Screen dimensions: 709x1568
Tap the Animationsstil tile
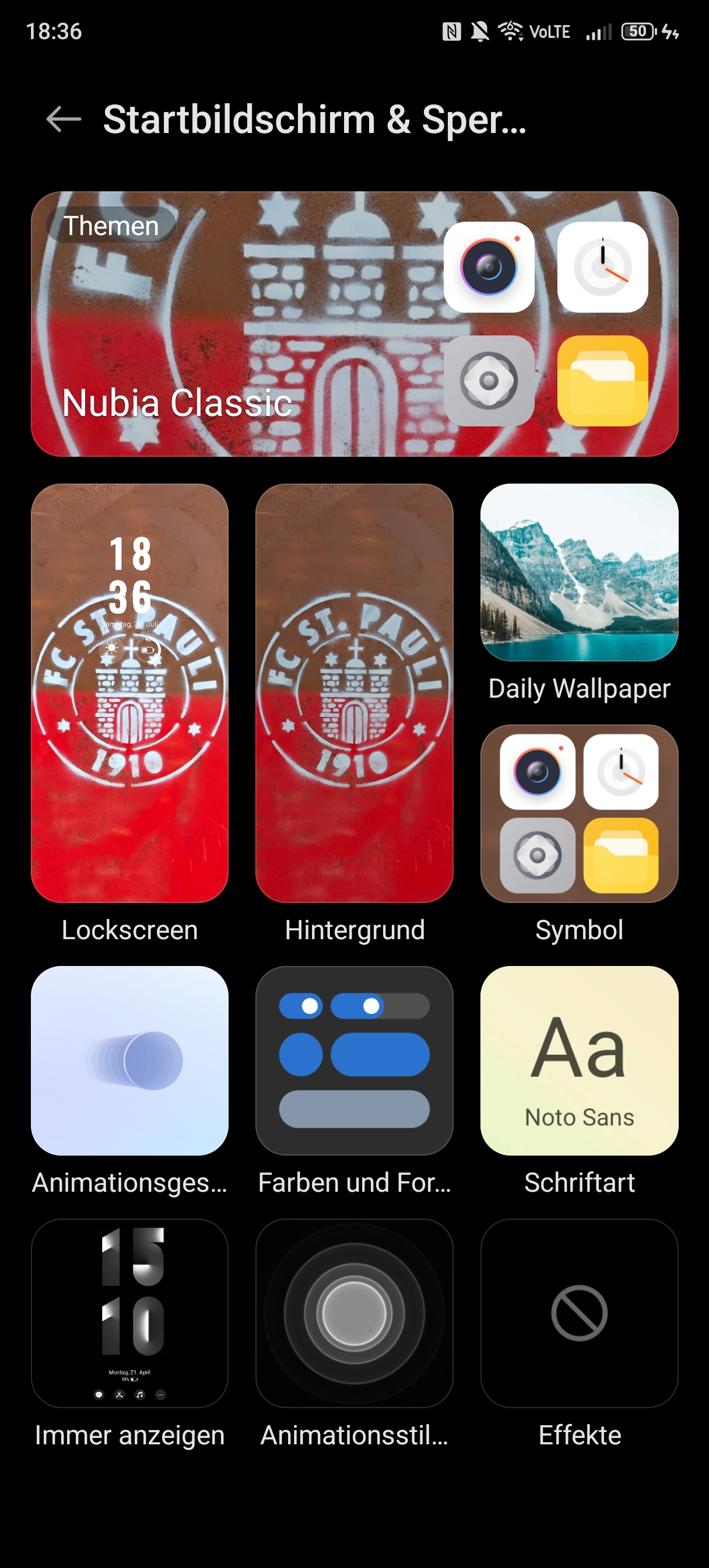(x=354, y=1313)
